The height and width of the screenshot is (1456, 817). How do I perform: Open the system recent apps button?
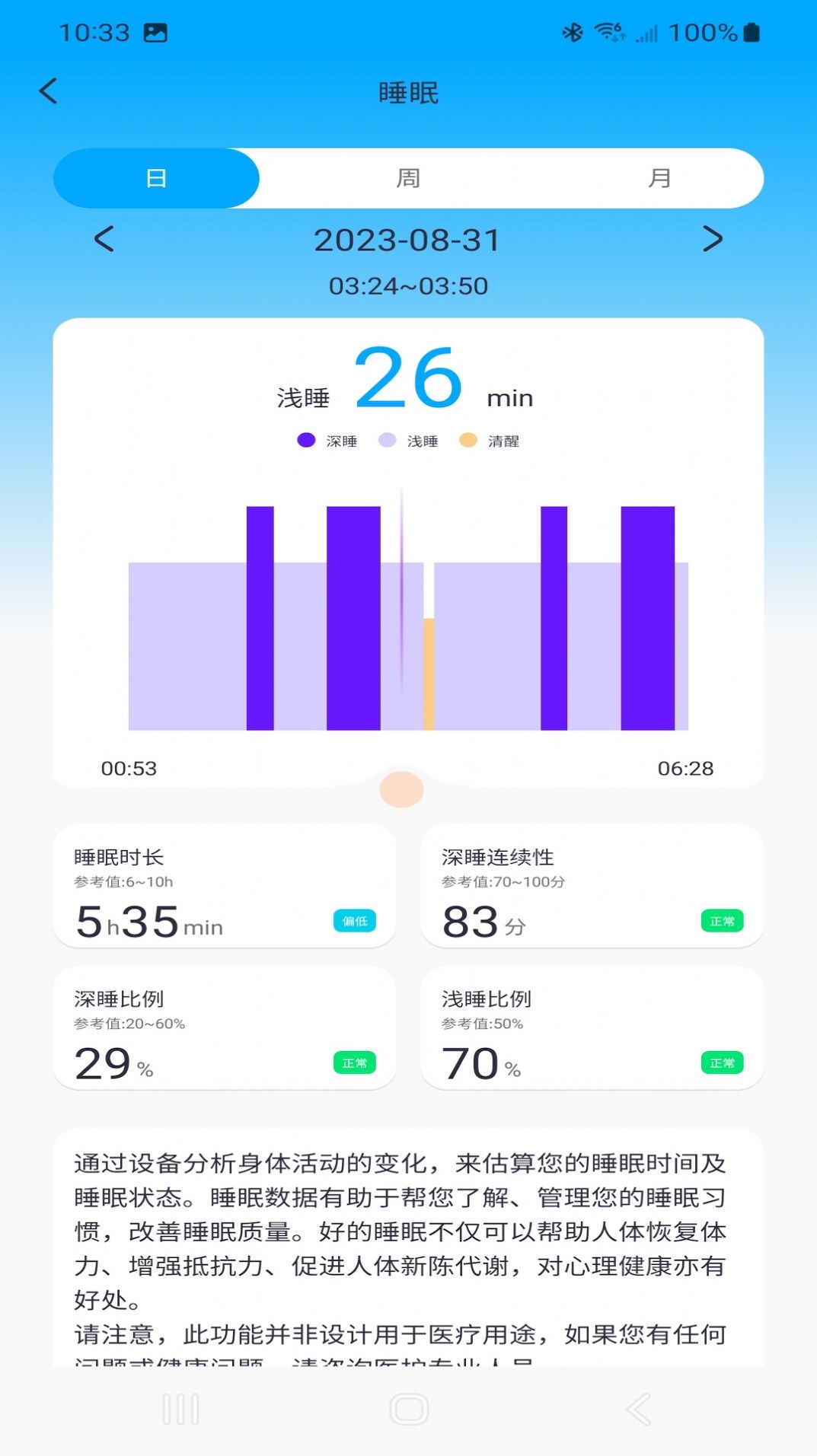tap(181, 1410)
